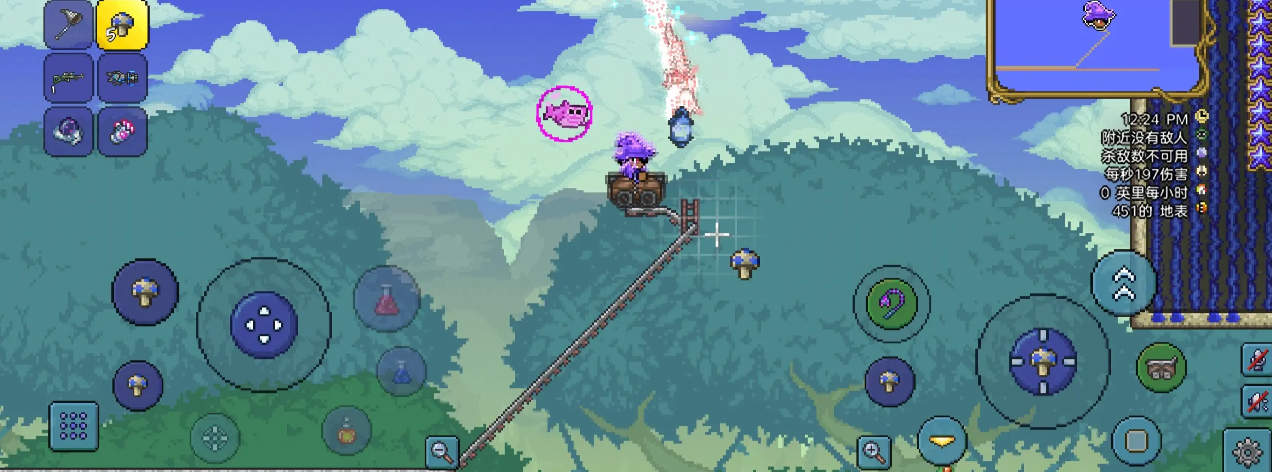This screenshot has width=1272, height=472.
Task: Zoom in with the magnifier plus
Action: (874, 452)
